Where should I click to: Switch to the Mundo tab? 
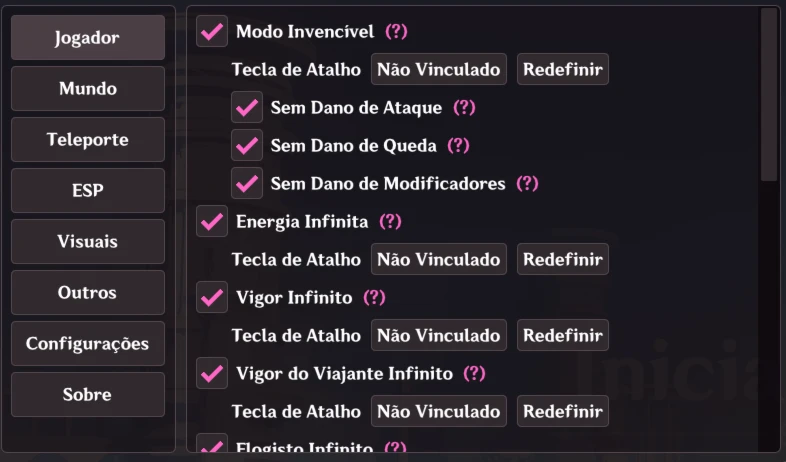pyautogui.click(x=88, y=89)
